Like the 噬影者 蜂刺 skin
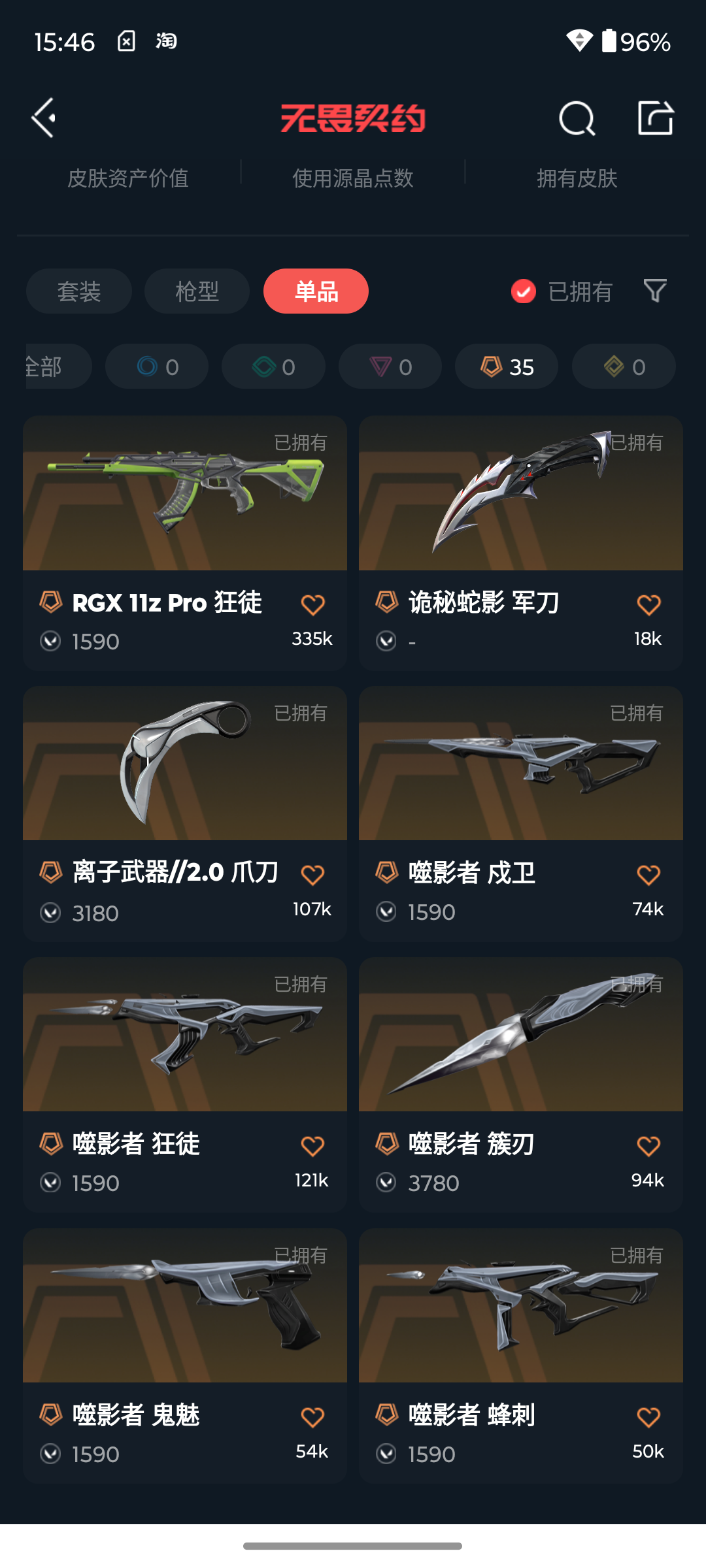 [648, 1417]
